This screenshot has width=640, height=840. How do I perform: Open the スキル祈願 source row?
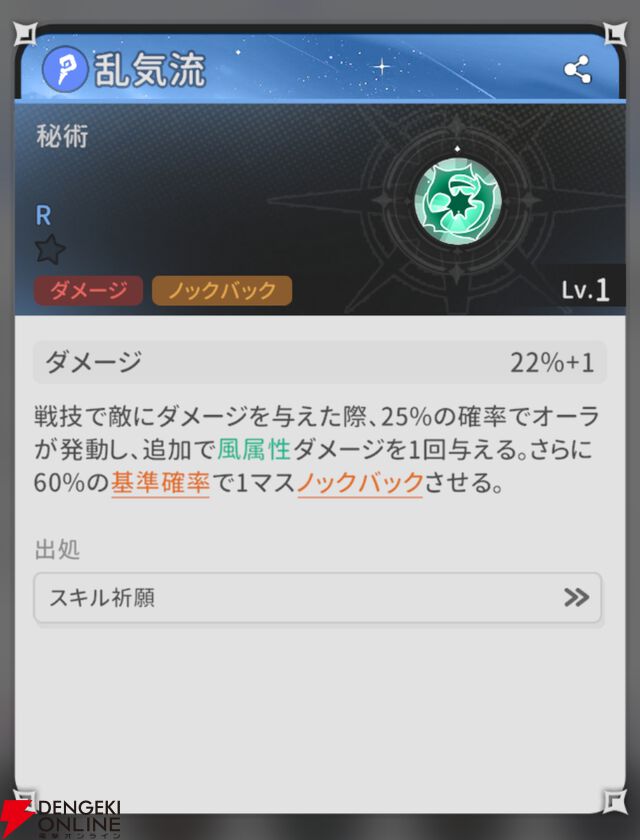(317, 598)
